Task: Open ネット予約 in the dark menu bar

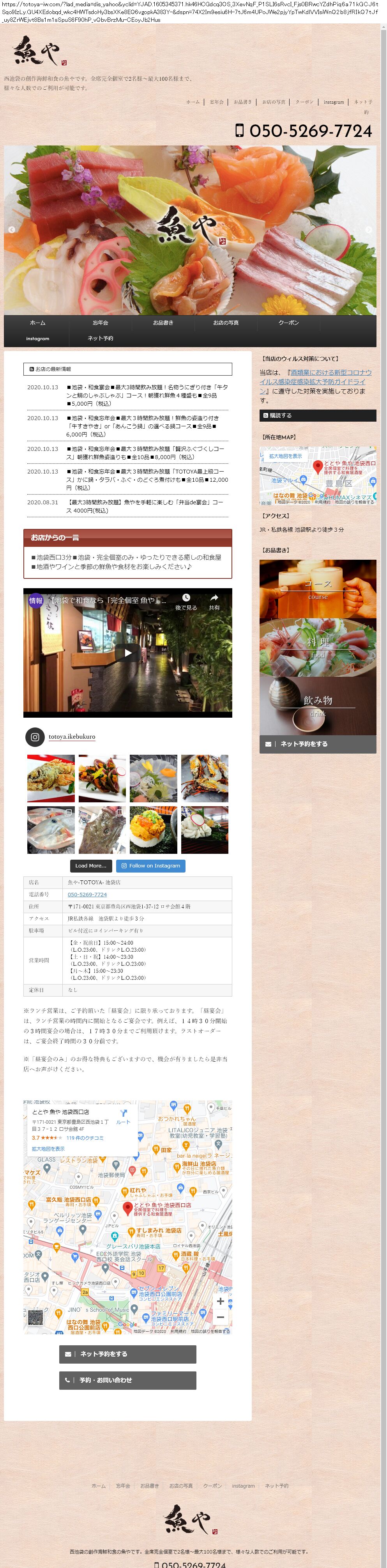Action: pyautogui.click(x=101, y=339)
